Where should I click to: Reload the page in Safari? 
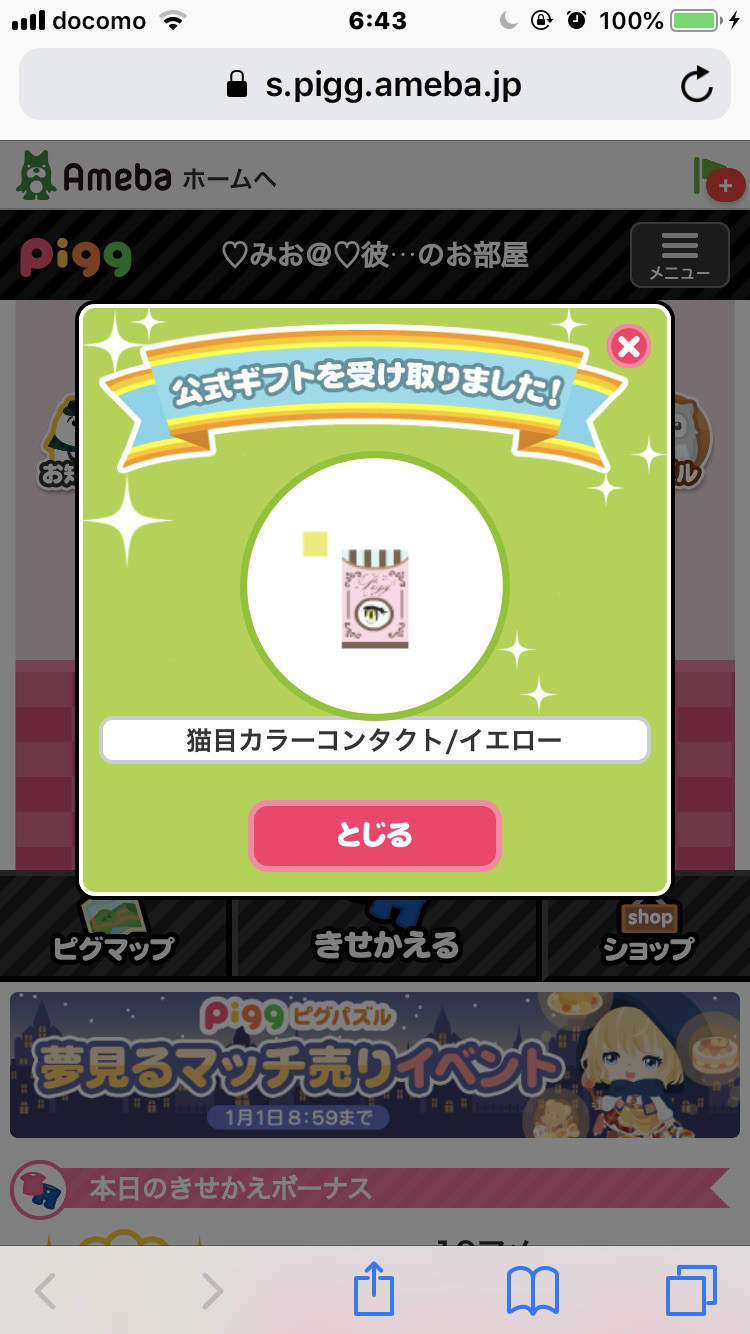696,86
